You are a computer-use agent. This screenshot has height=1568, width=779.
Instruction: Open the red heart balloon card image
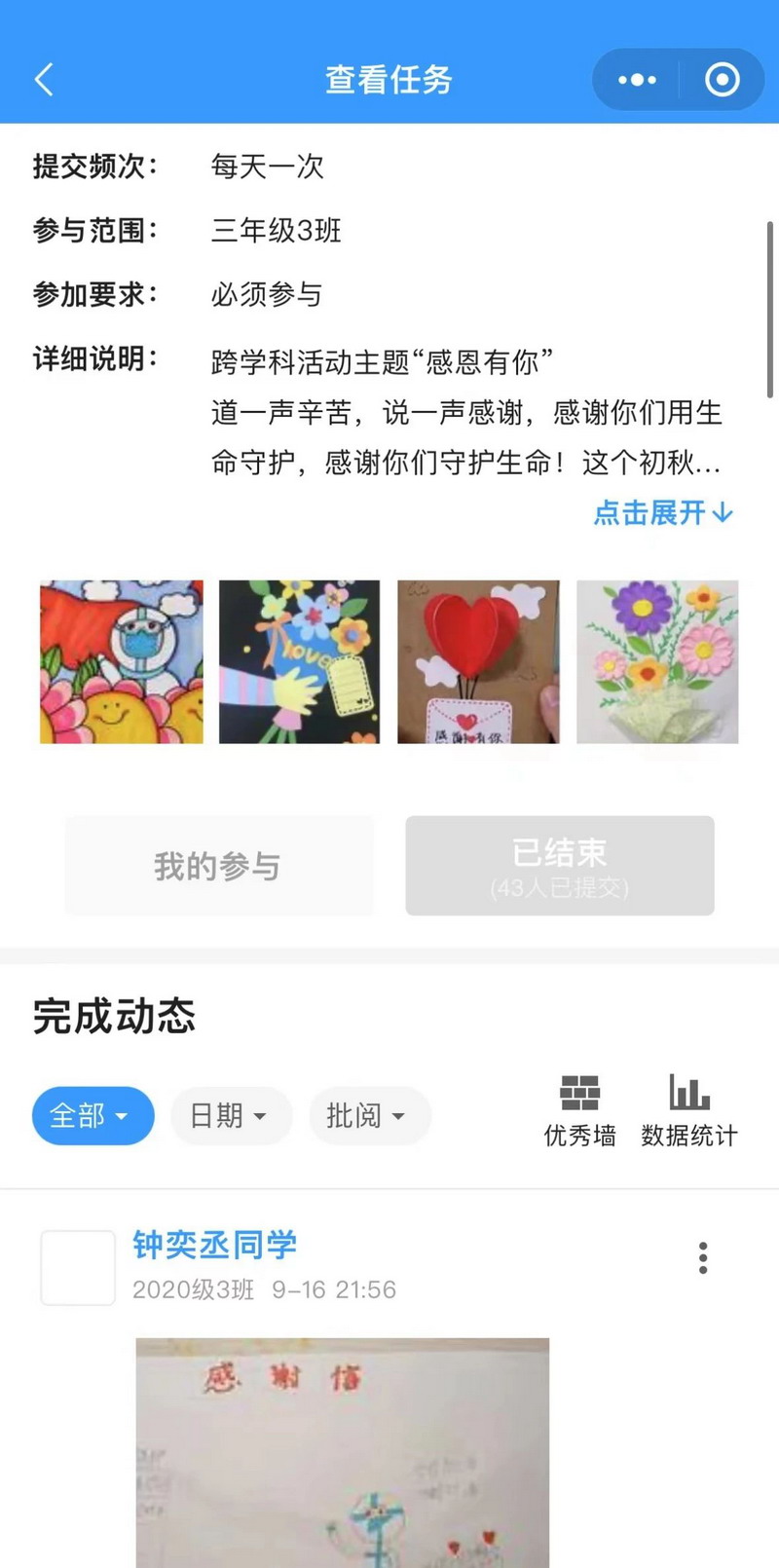point(478,662)
